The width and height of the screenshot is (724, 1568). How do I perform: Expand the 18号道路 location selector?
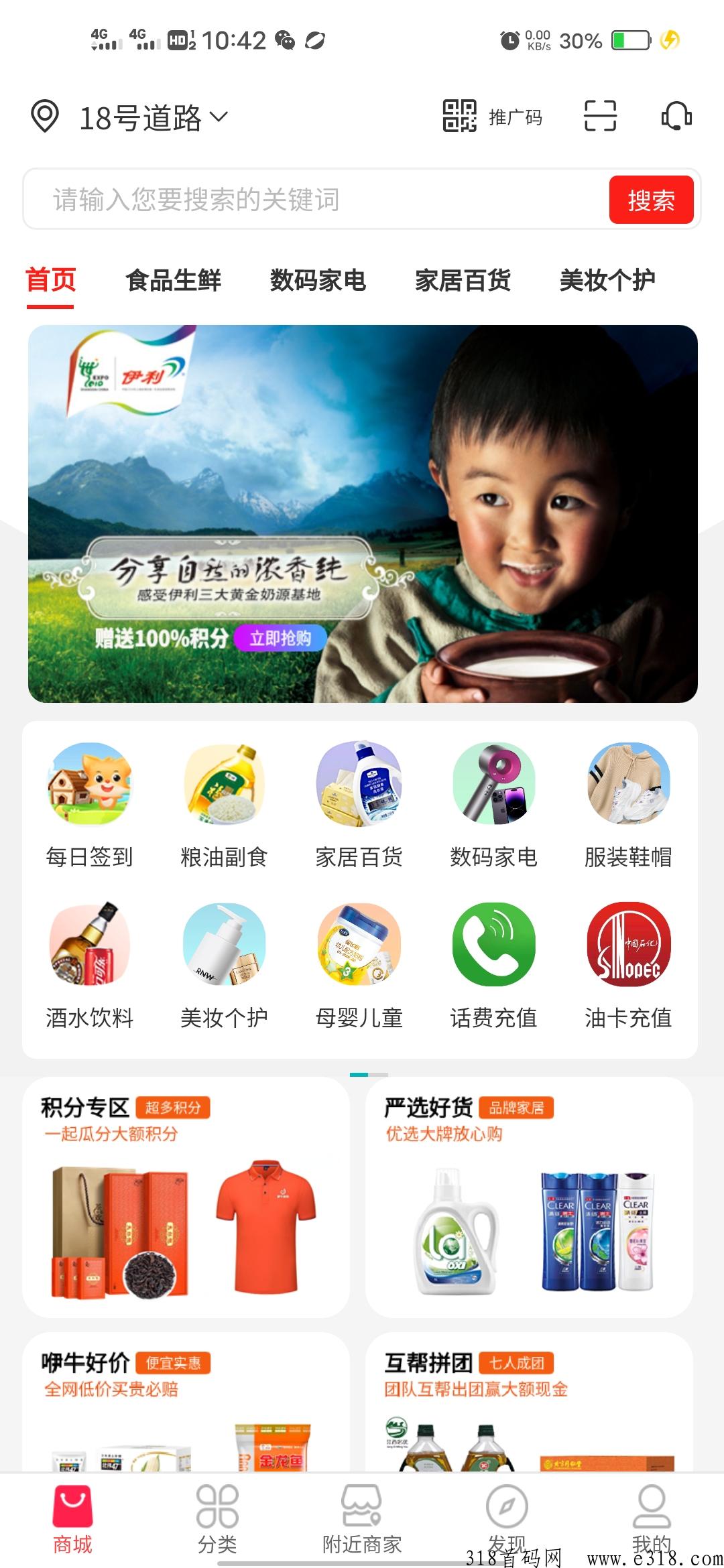coord(129,117)
